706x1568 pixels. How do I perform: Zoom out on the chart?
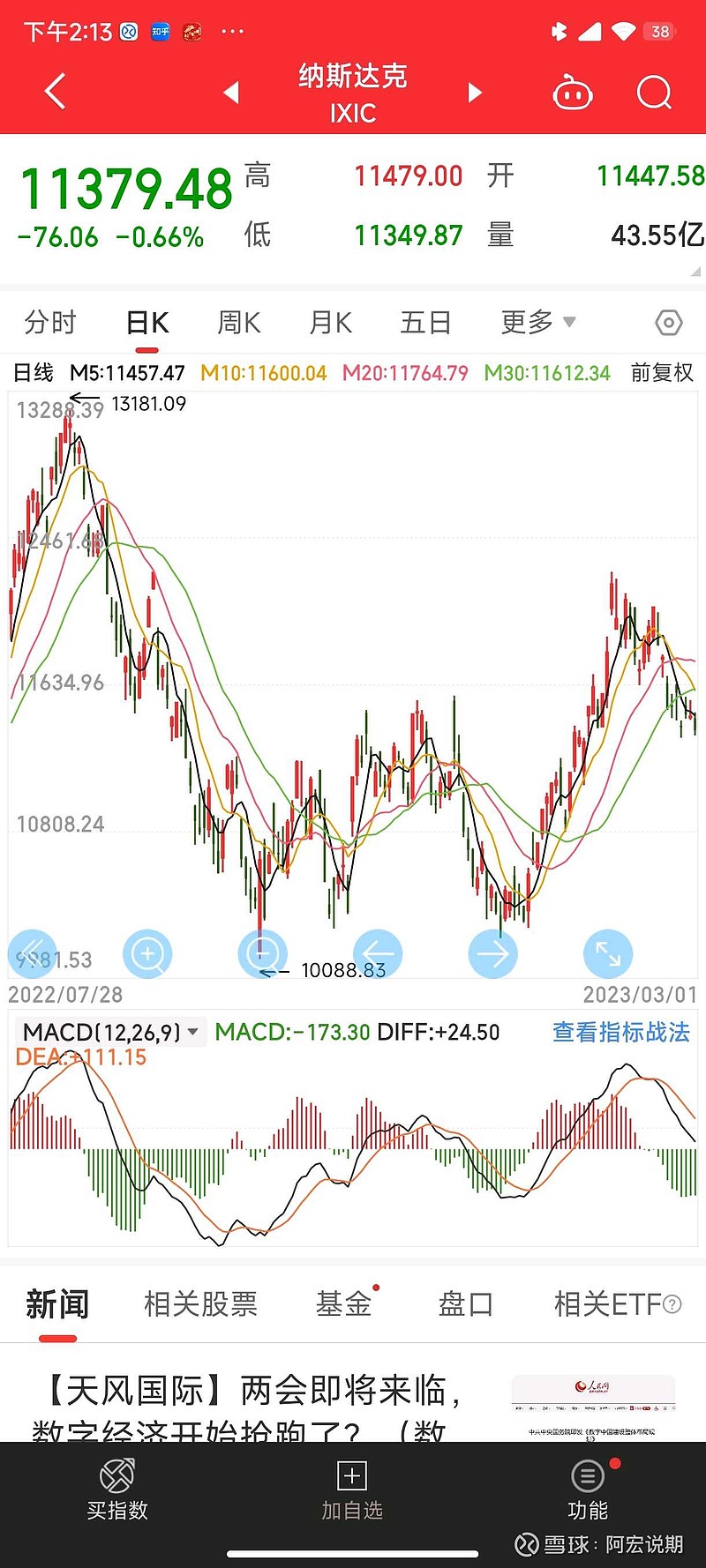coord(261,953)
